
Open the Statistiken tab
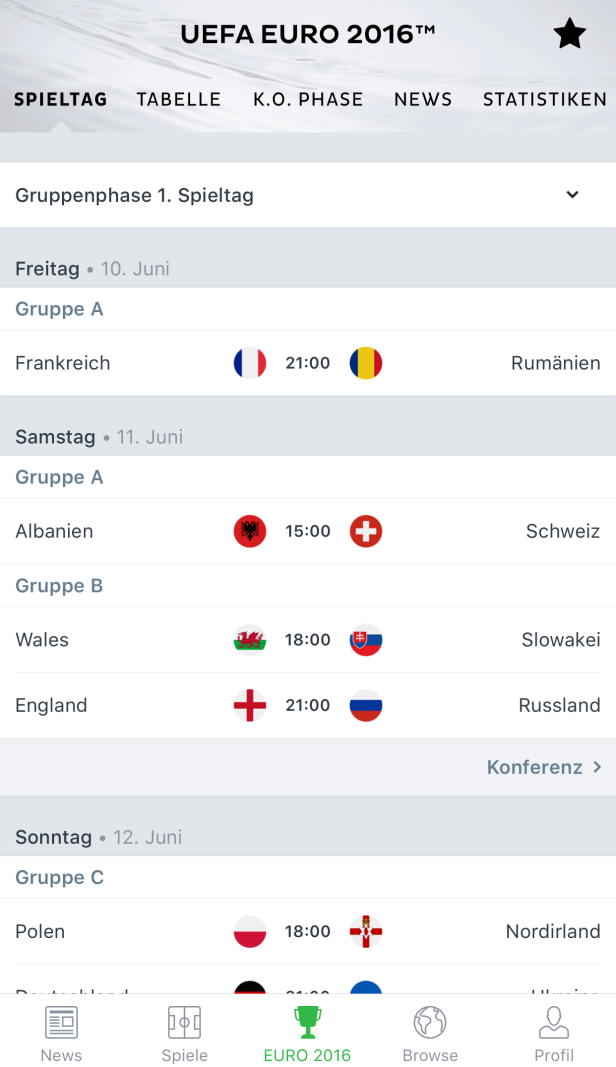pyautogui.click(x=545, y=99)
